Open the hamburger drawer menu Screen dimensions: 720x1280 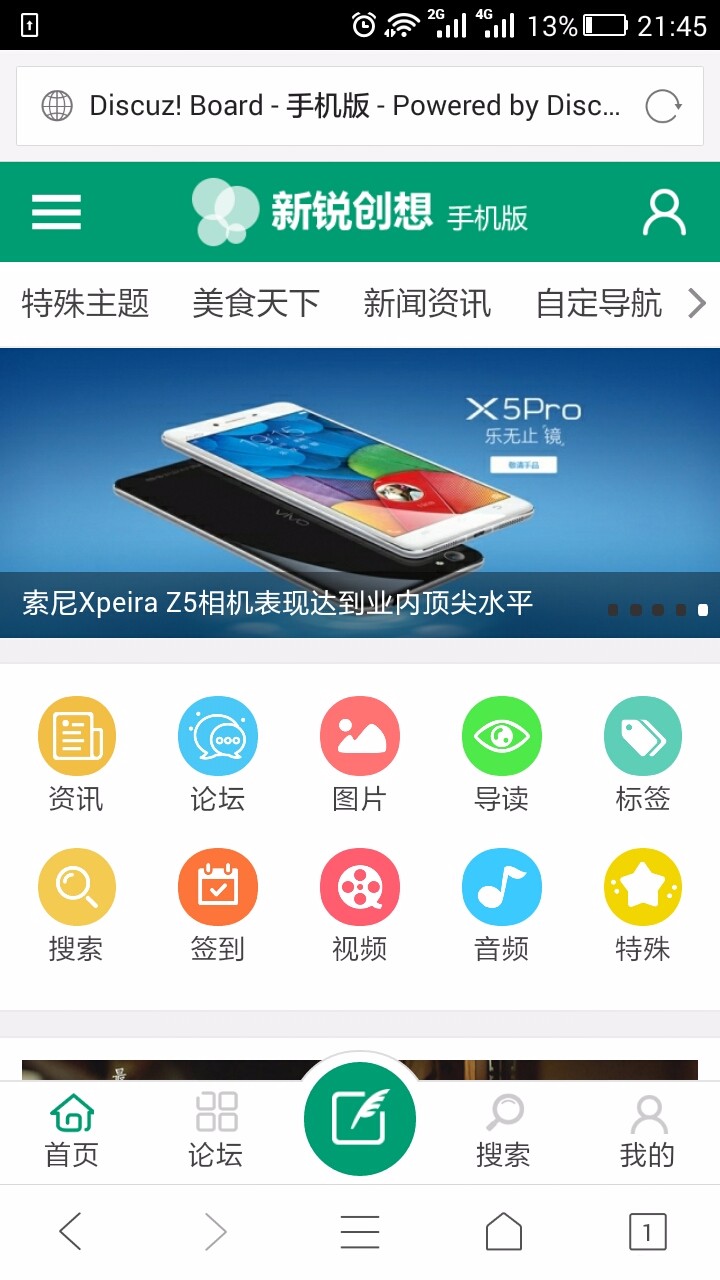(x=56, y=212)
